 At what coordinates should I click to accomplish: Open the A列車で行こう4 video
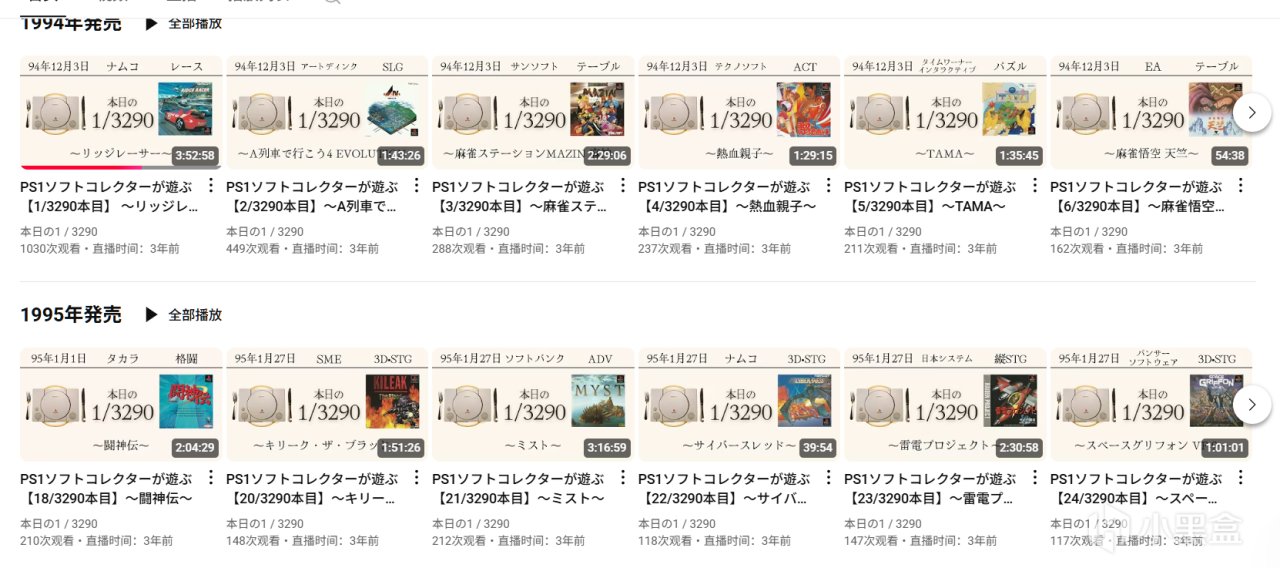pyautogui.click(x=324, y=112)
